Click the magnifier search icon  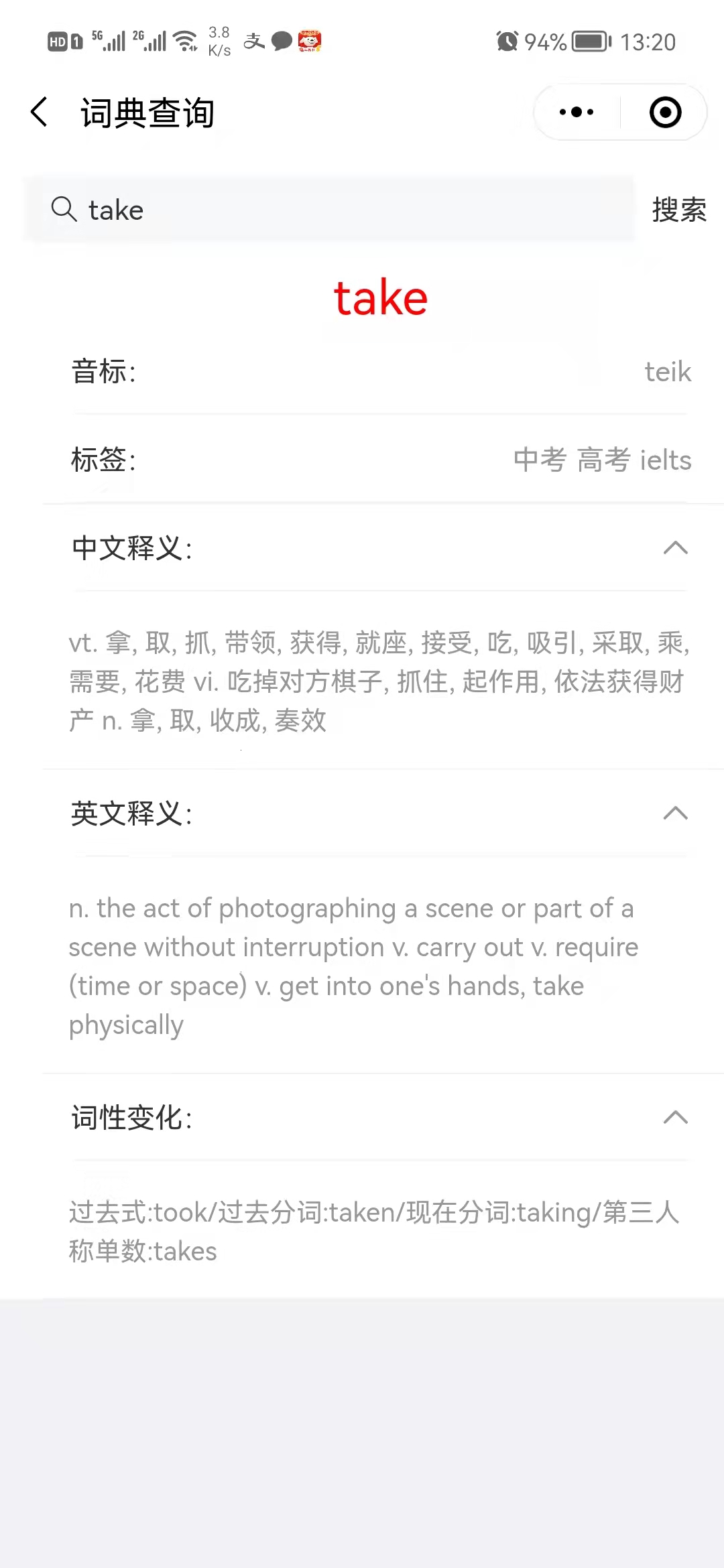(64, 210)
